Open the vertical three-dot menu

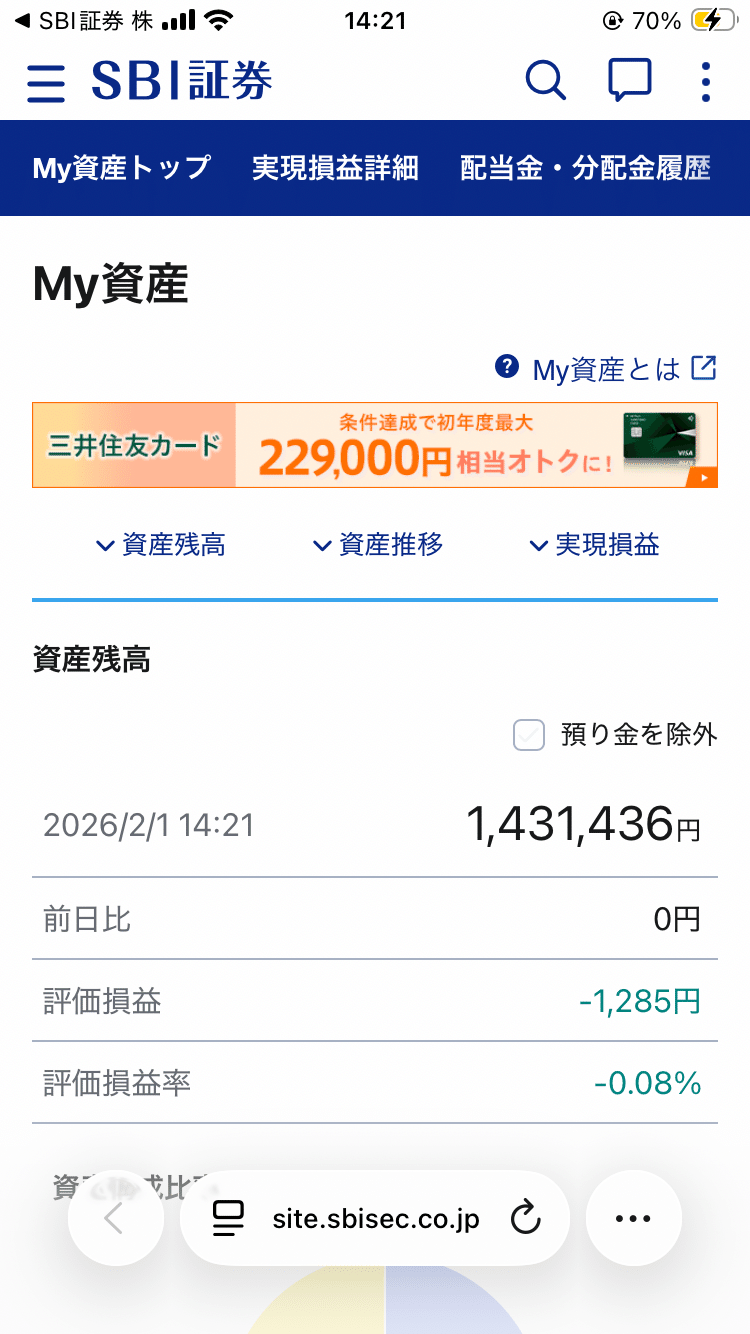(x=705, y=80)
